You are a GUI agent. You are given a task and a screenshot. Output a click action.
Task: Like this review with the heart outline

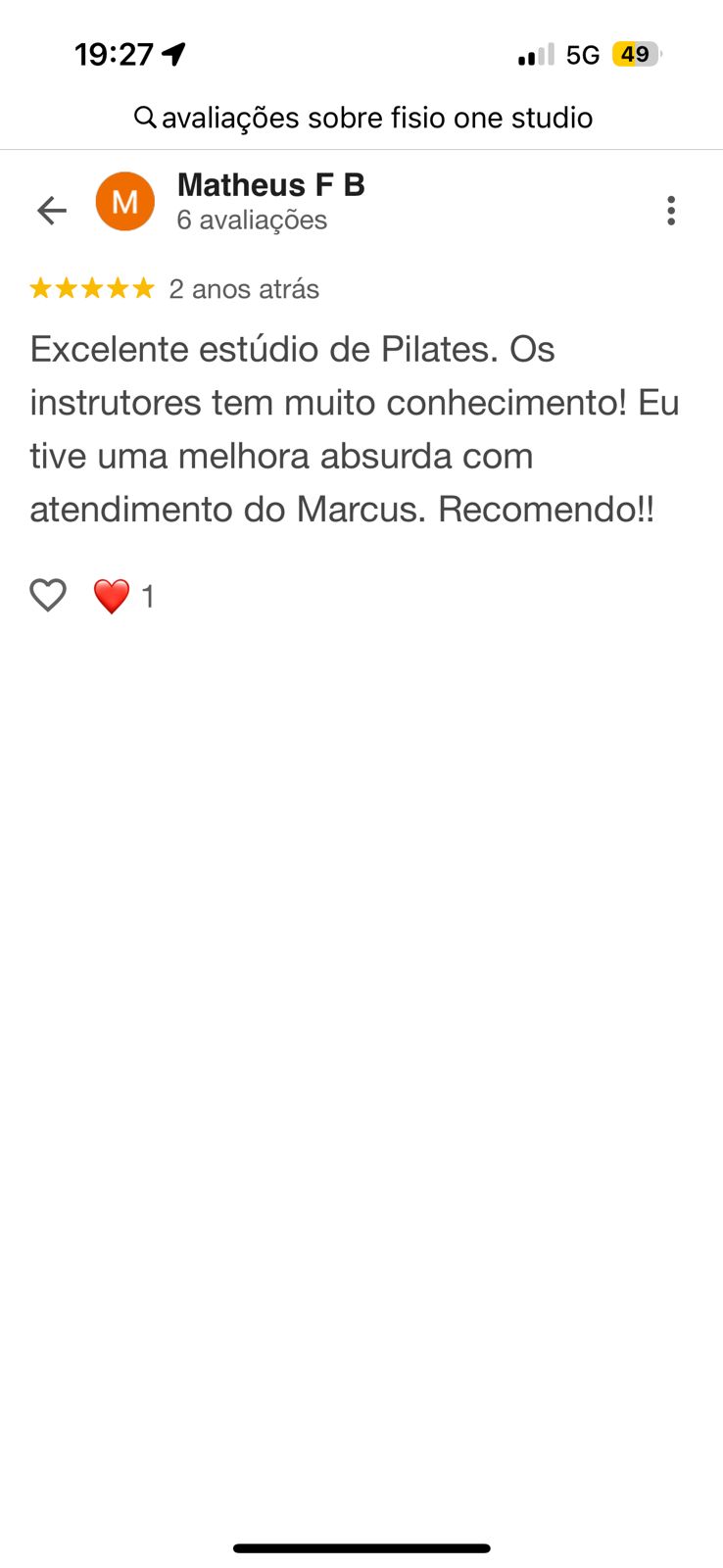pyautogui.click(x=48, y=595)
